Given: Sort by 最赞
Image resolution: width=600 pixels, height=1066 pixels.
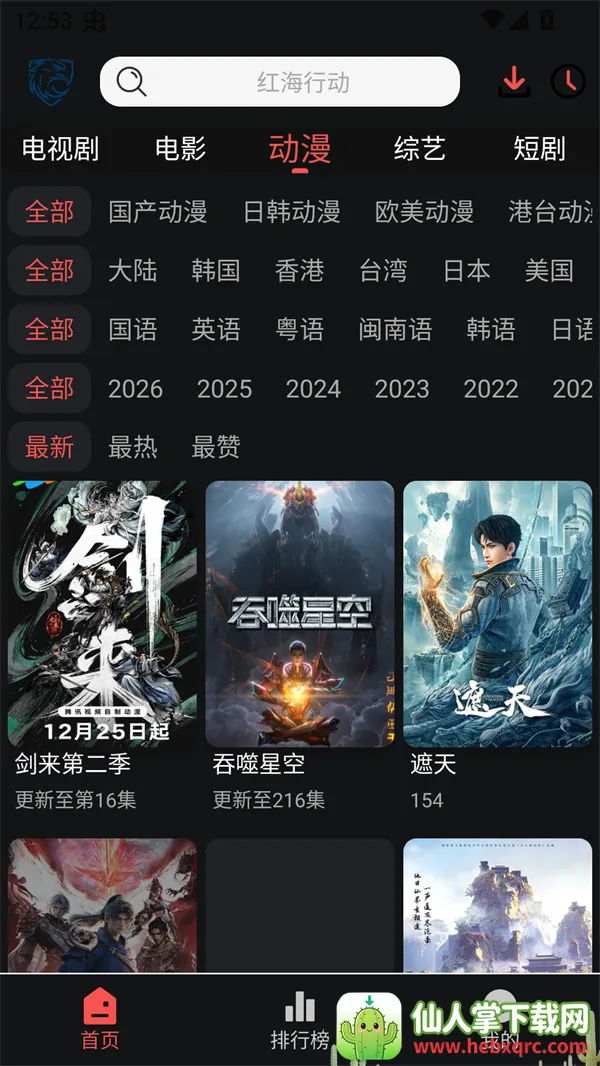Looking at the screenshot, I should pyautogui.click(x=216, y=447).
